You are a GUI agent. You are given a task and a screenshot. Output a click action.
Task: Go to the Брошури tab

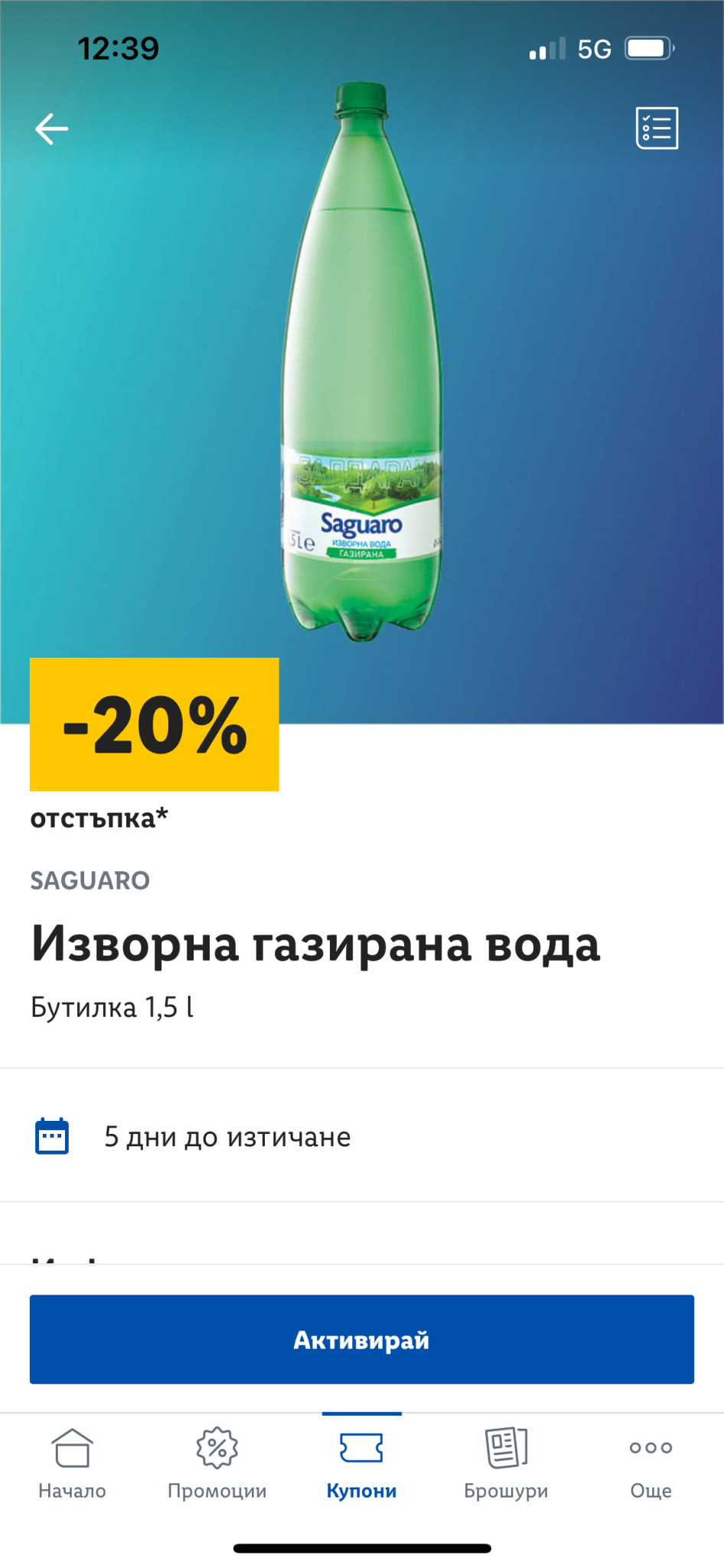[507, 1463]
